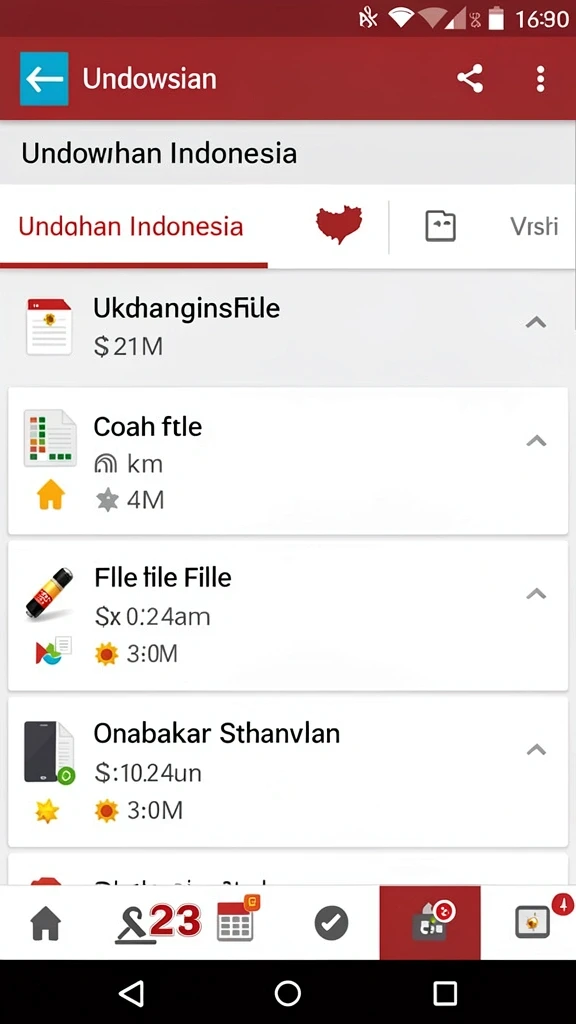Open the Onabakar Sthanvlan card
This screenshot has width=576, height=1024.
[x=288, y=772]
